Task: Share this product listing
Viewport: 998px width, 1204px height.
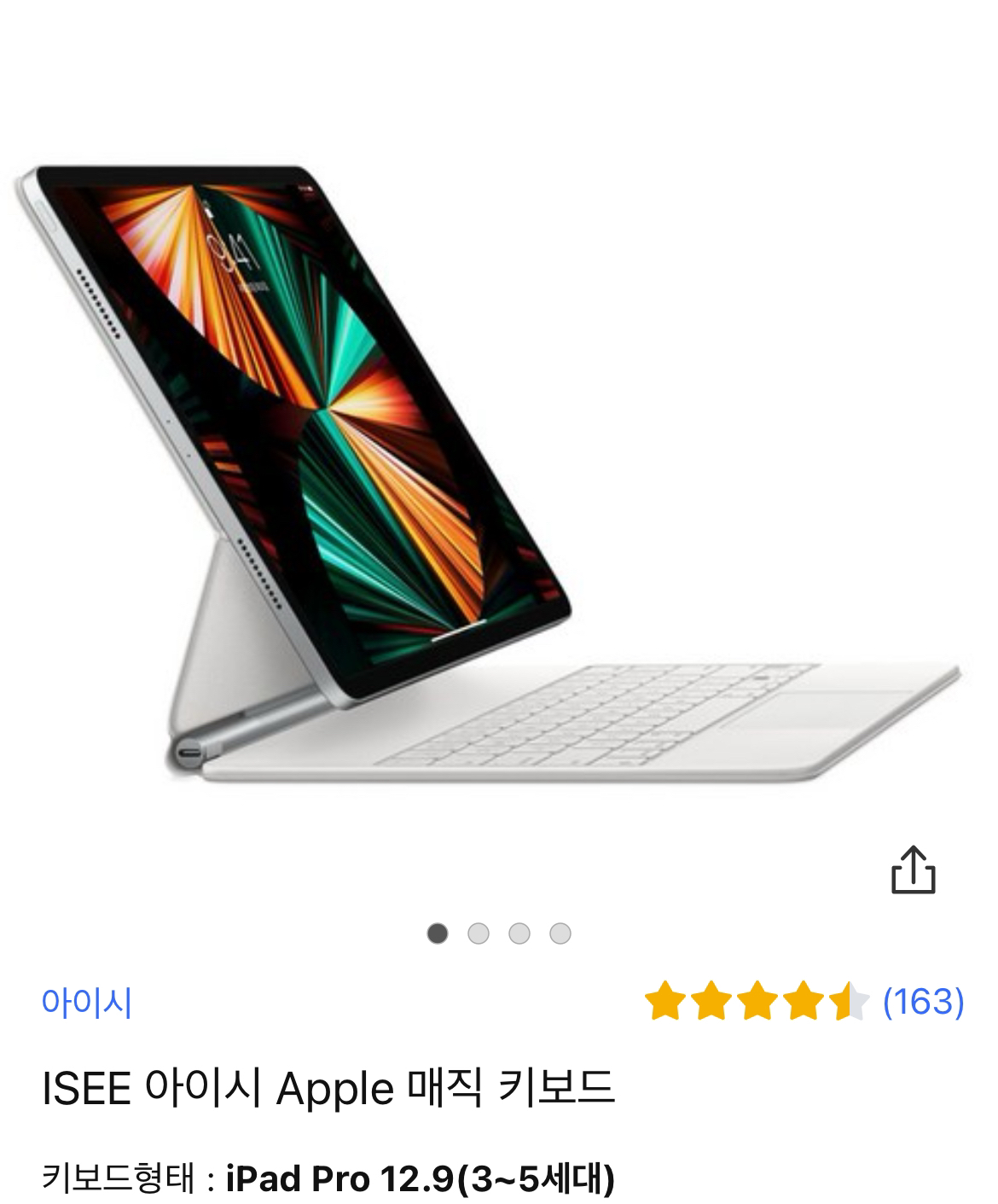Action: (913, 870)
